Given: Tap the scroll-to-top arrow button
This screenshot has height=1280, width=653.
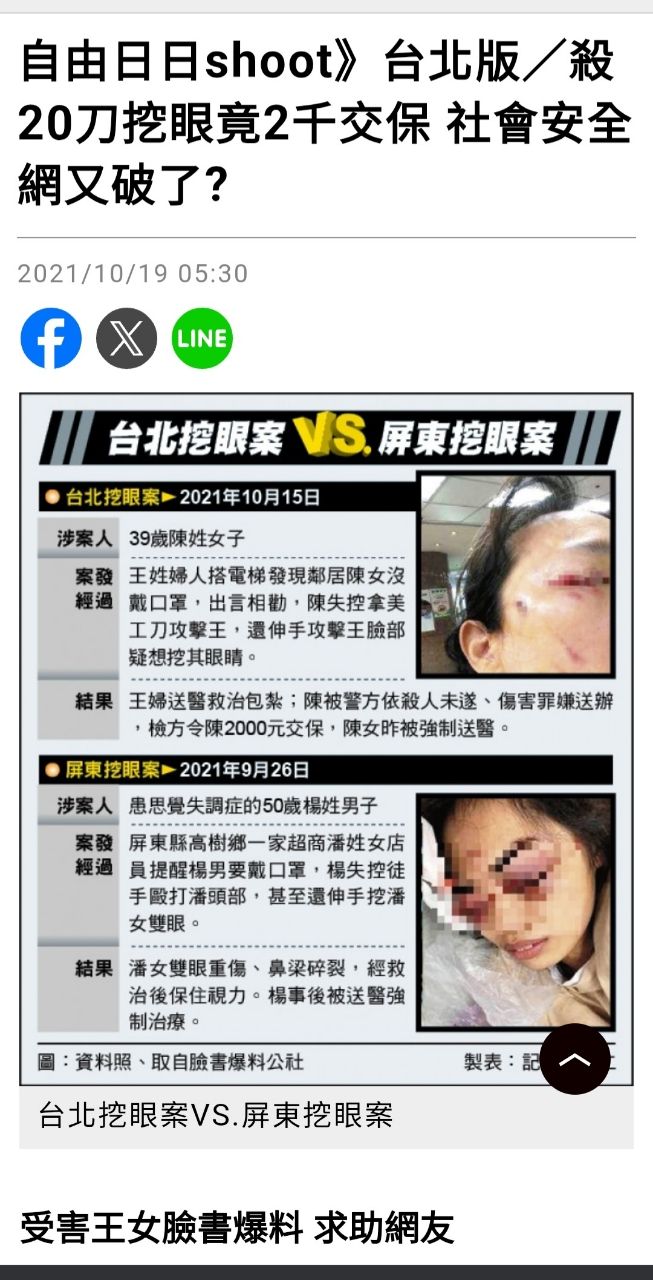Looking at the screenshot, I should [x=575, y=1059].
